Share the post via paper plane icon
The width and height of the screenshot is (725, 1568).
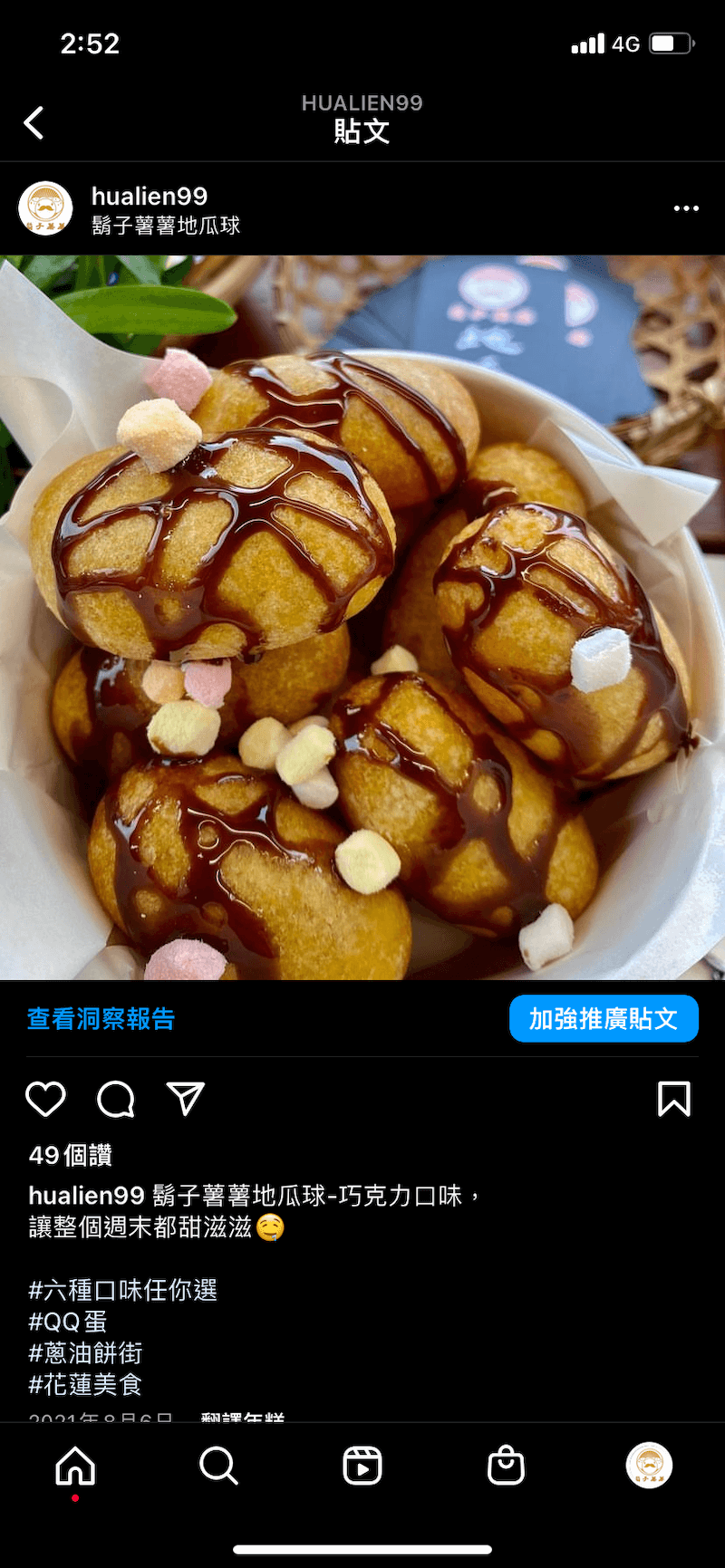click(186, 1099)
